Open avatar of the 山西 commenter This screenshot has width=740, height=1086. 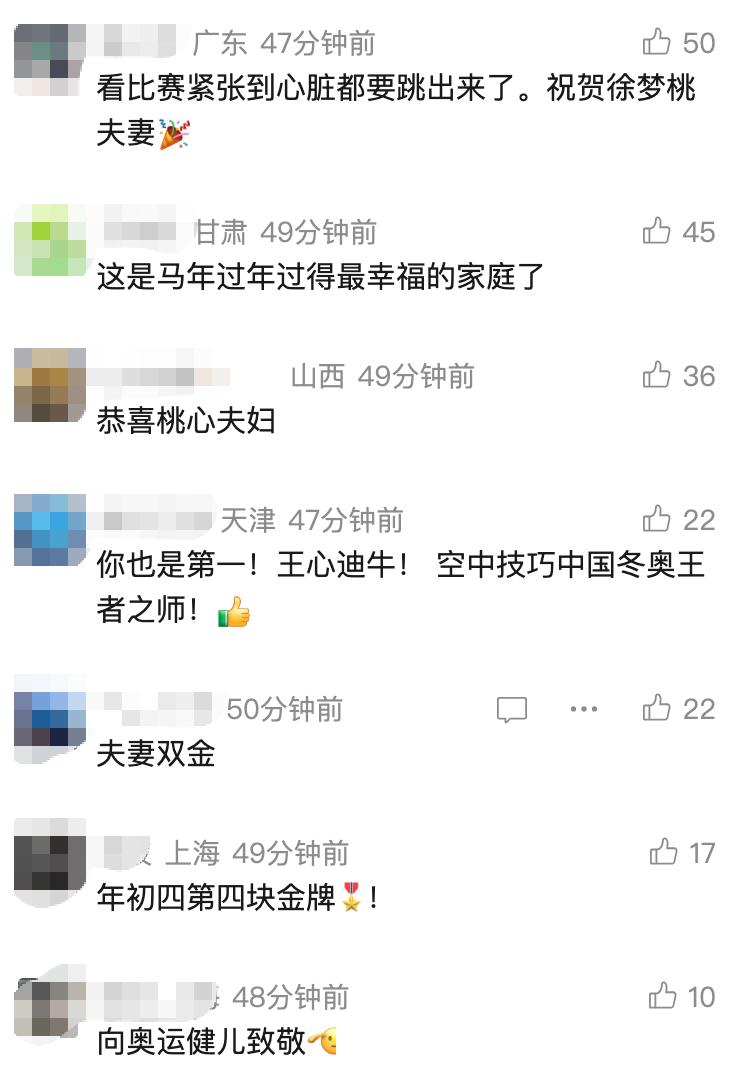coord(49,385)
